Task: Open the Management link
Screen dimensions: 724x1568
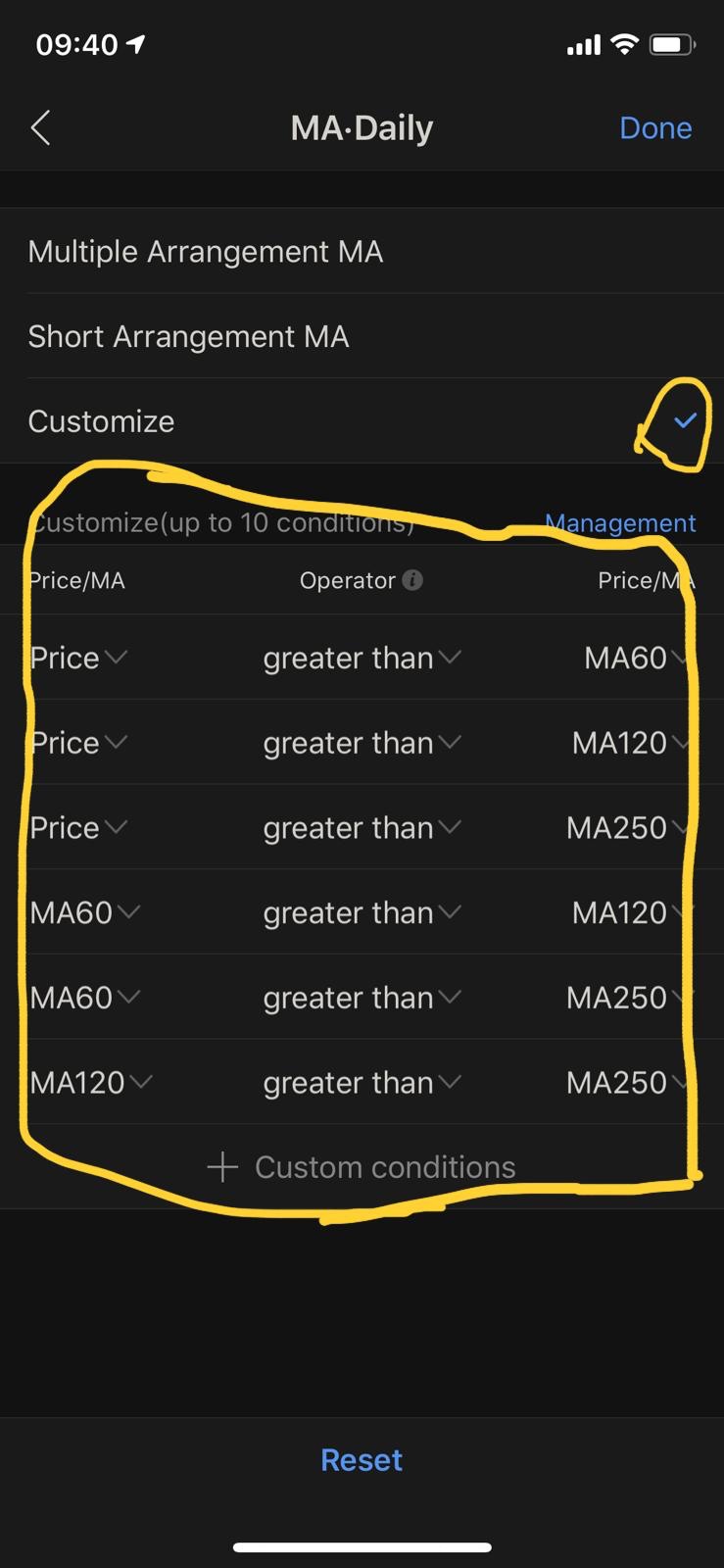Action: 620,522
